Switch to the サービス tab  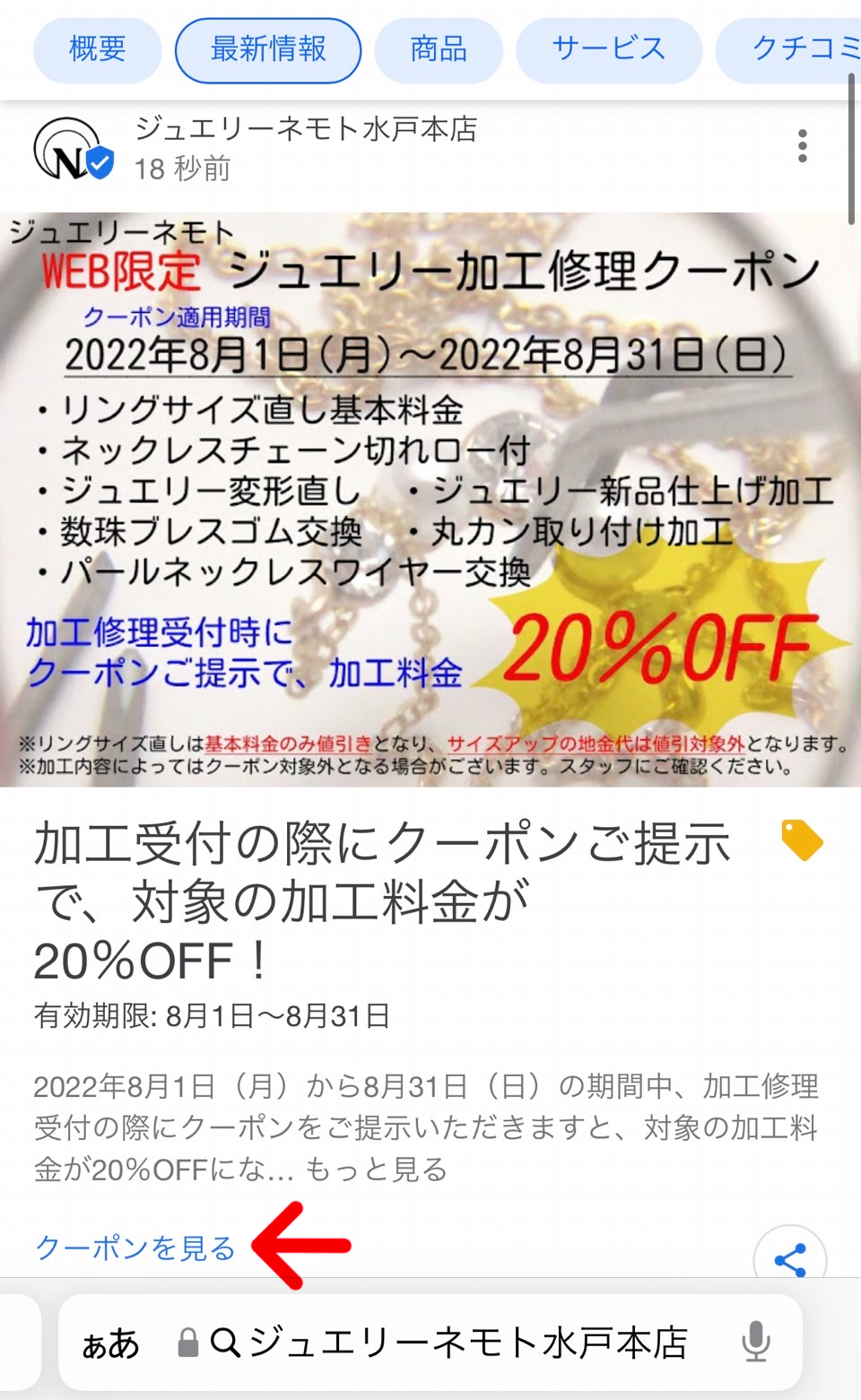(608, 49)
